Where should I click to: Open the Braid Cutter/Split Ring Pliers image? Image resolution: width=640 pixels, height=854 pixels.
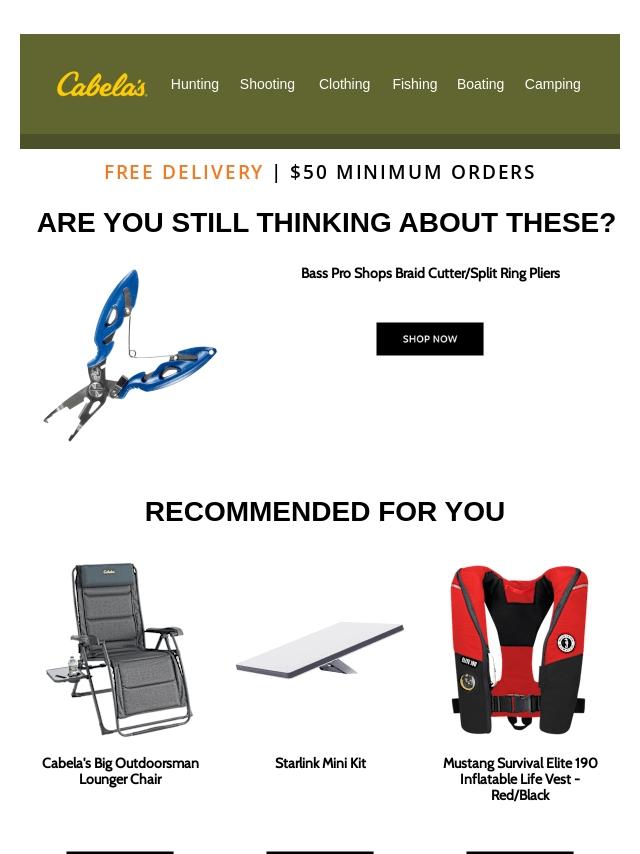[130, 355]
